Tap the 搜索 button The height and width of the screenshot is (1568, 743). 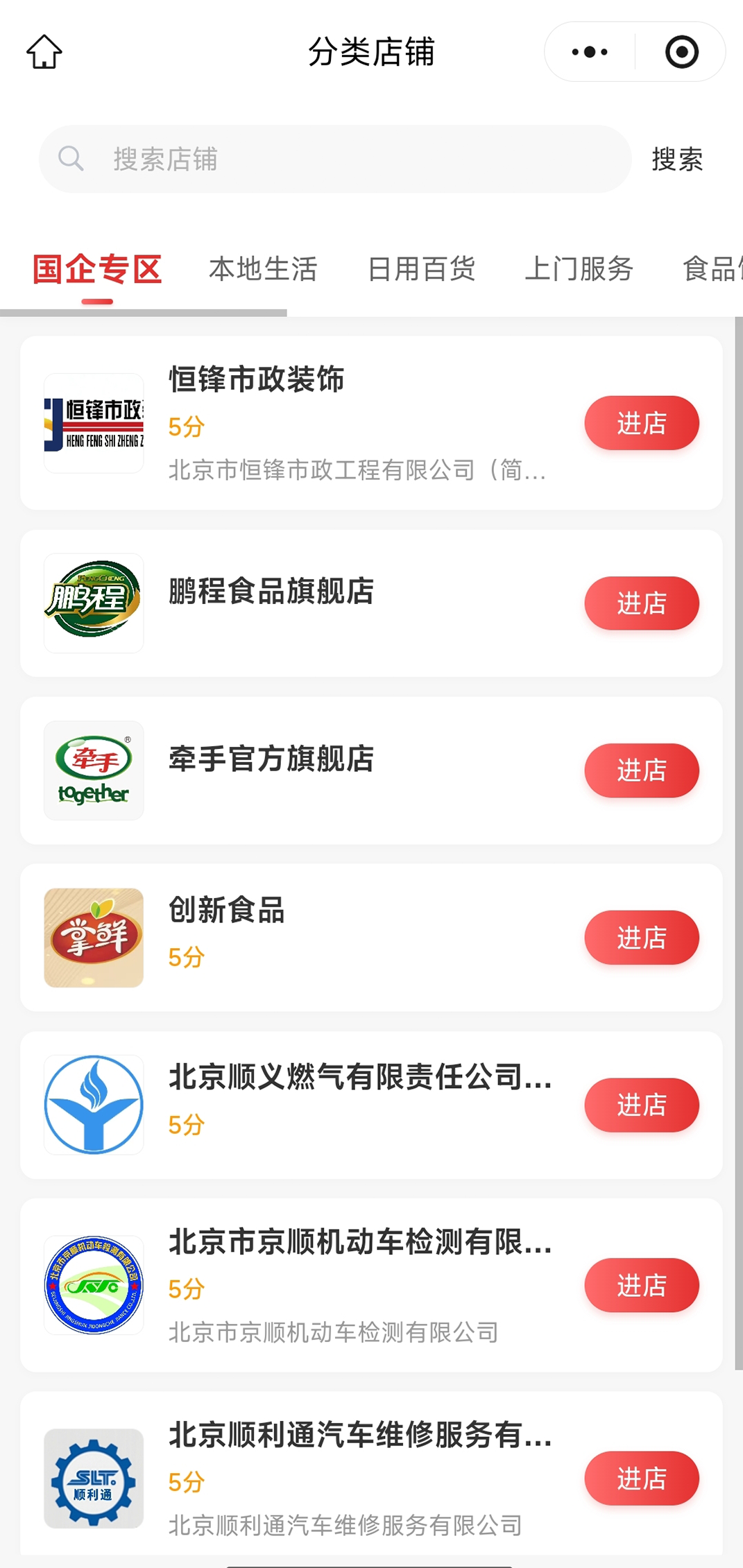coord(677,160)
